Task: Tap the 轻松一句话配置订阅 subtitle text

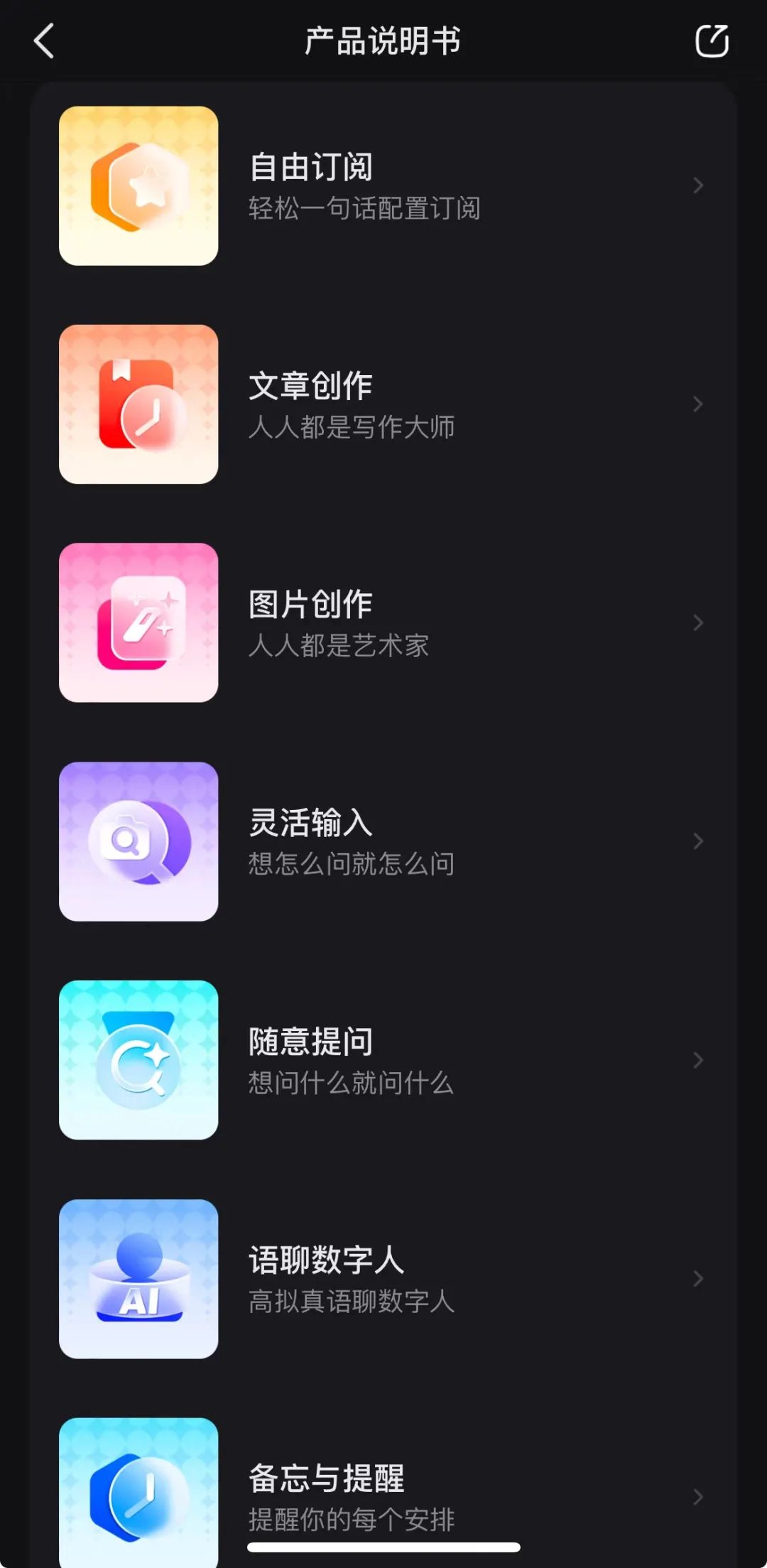Action: click(366, 209)
